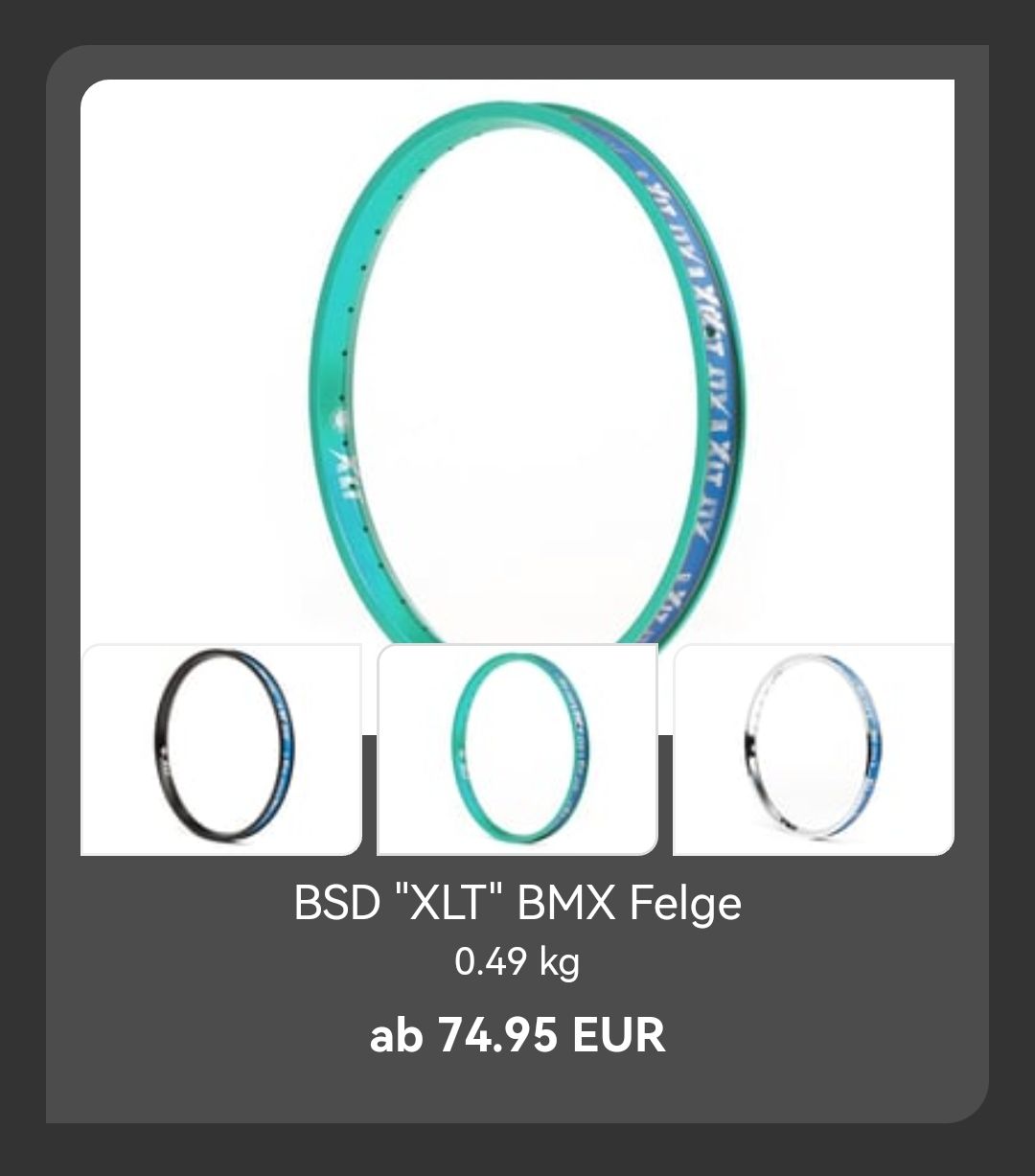
Task: Select the chrome silver rim thumbnail
Action: pyautogui.click(x=813, y=749)
